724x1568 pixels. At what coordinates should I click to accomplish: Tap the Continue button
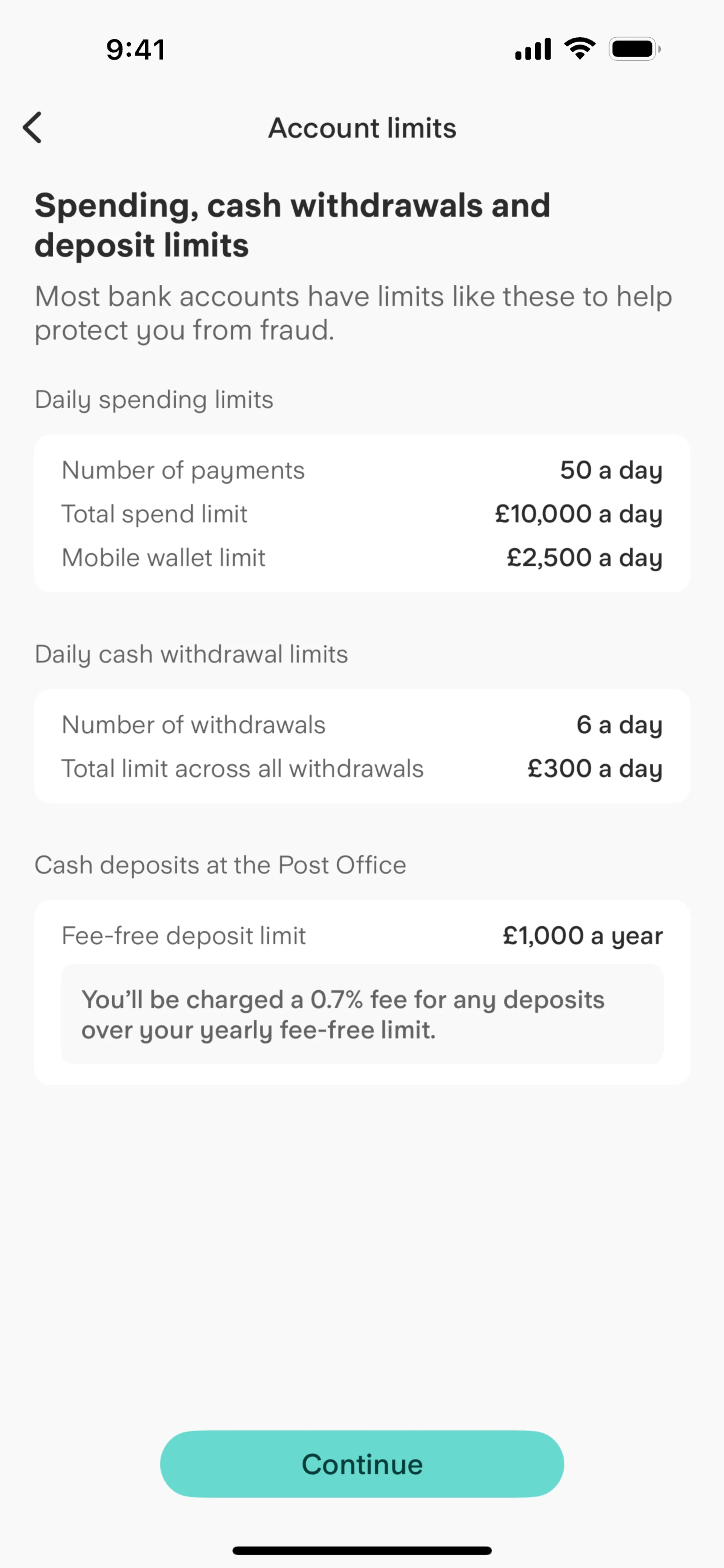coord(362,1464)
